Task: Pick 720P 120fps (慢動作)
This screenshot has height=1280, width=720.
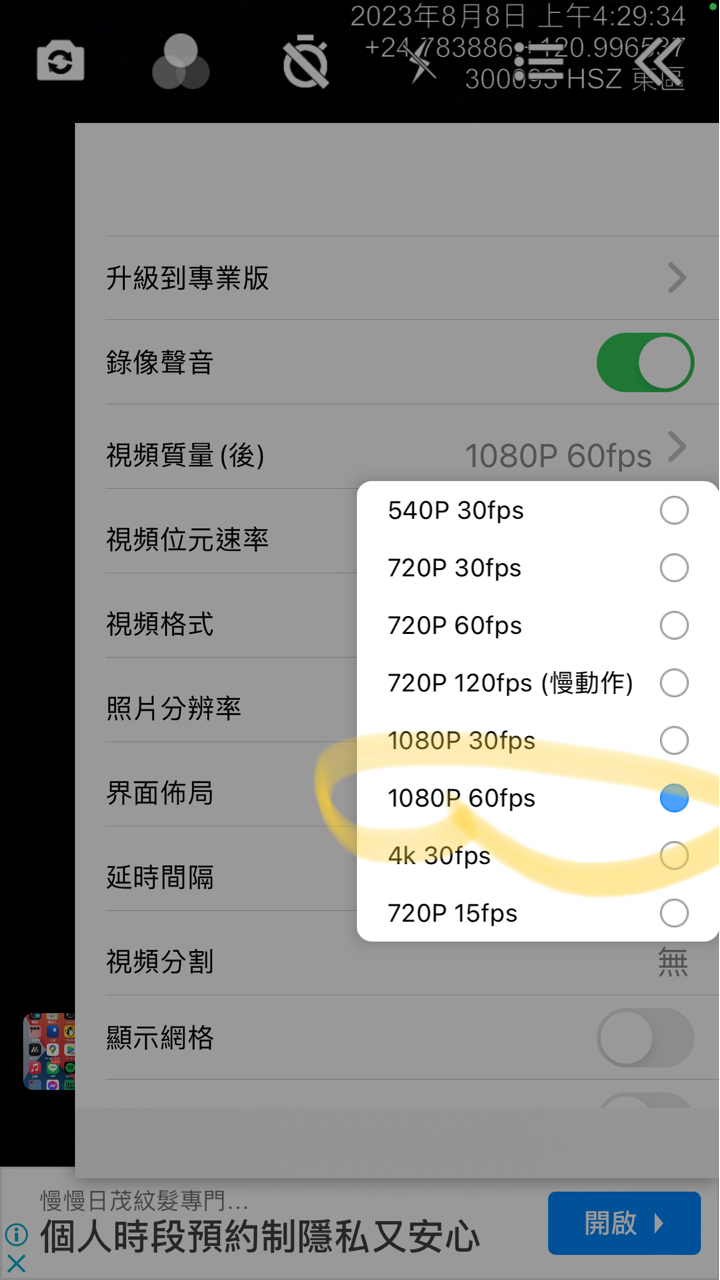Action: [538, 683]
